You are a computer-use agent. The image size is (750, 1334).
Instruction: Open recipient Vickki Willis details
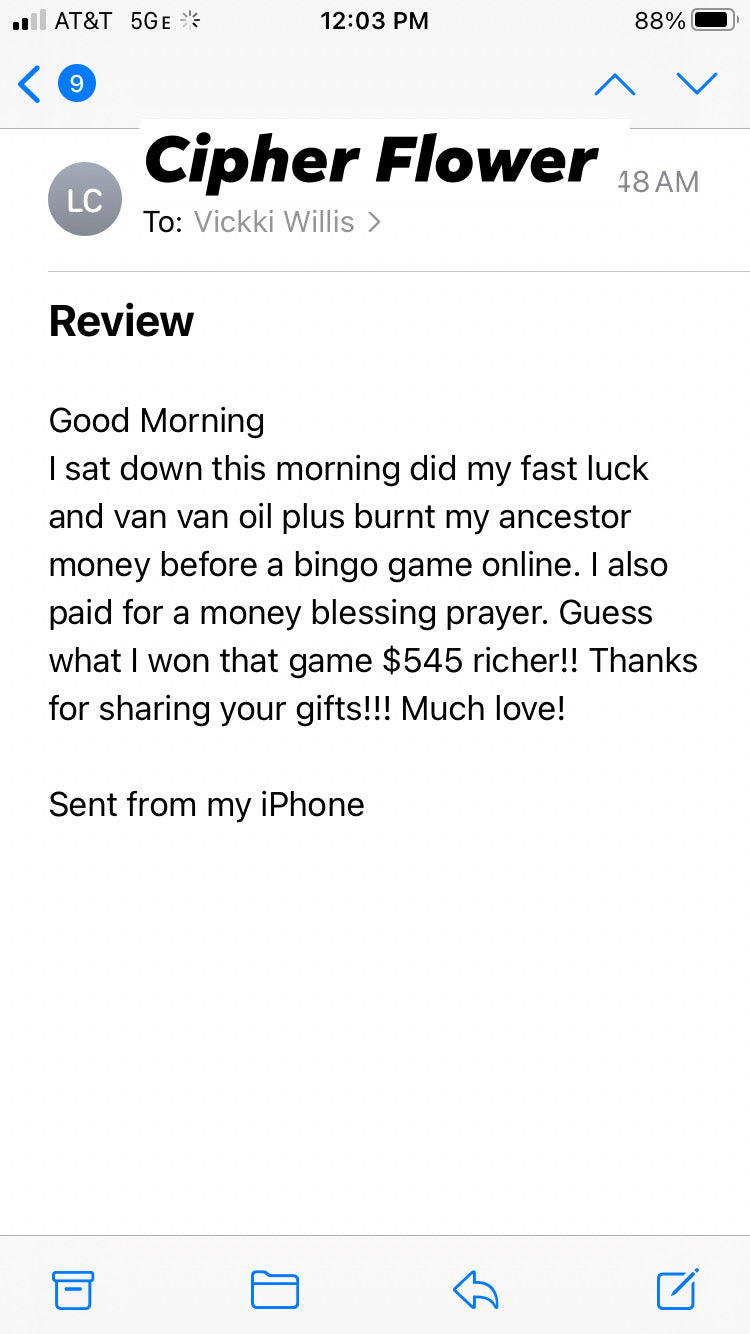[x=287, y=221]
